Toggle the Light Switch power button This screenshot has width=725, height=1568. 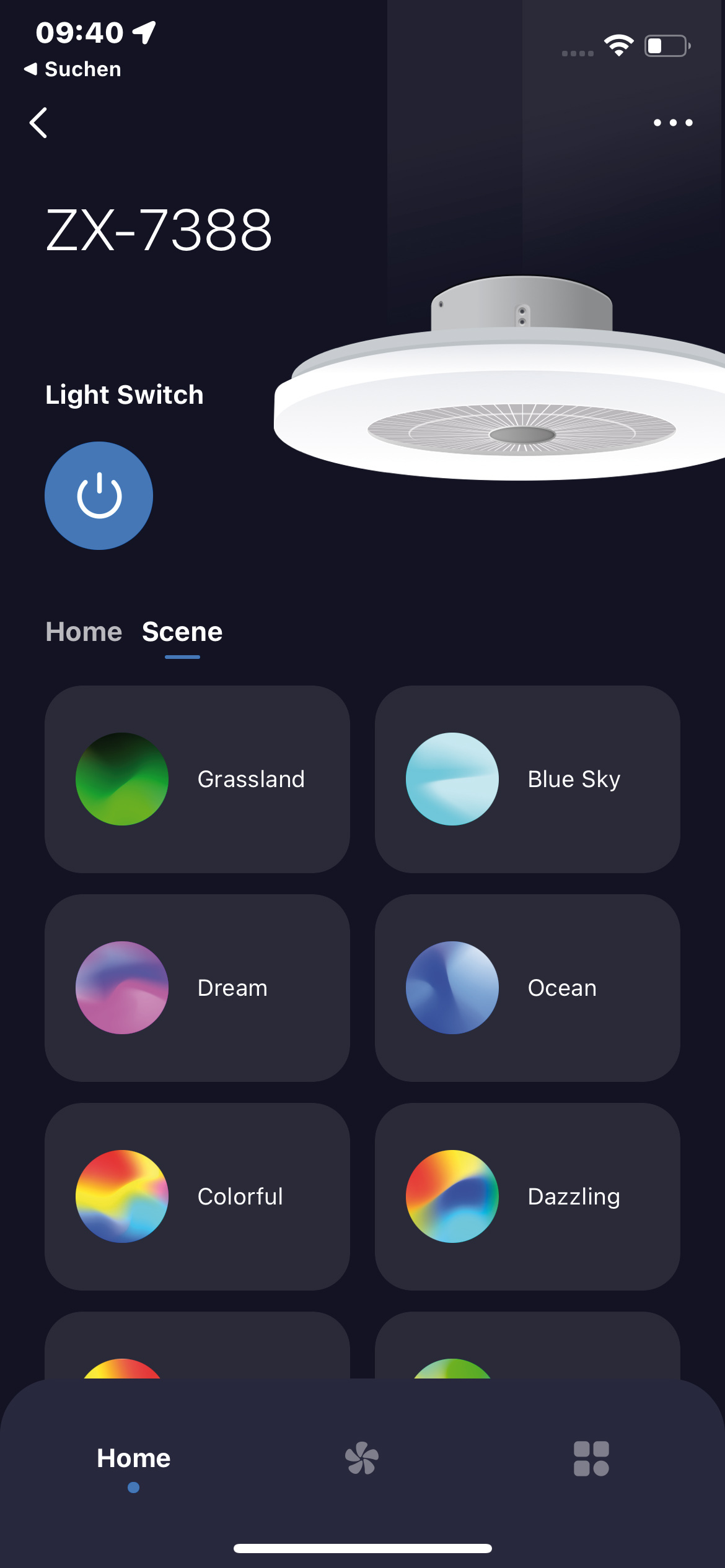click(99, 495)
